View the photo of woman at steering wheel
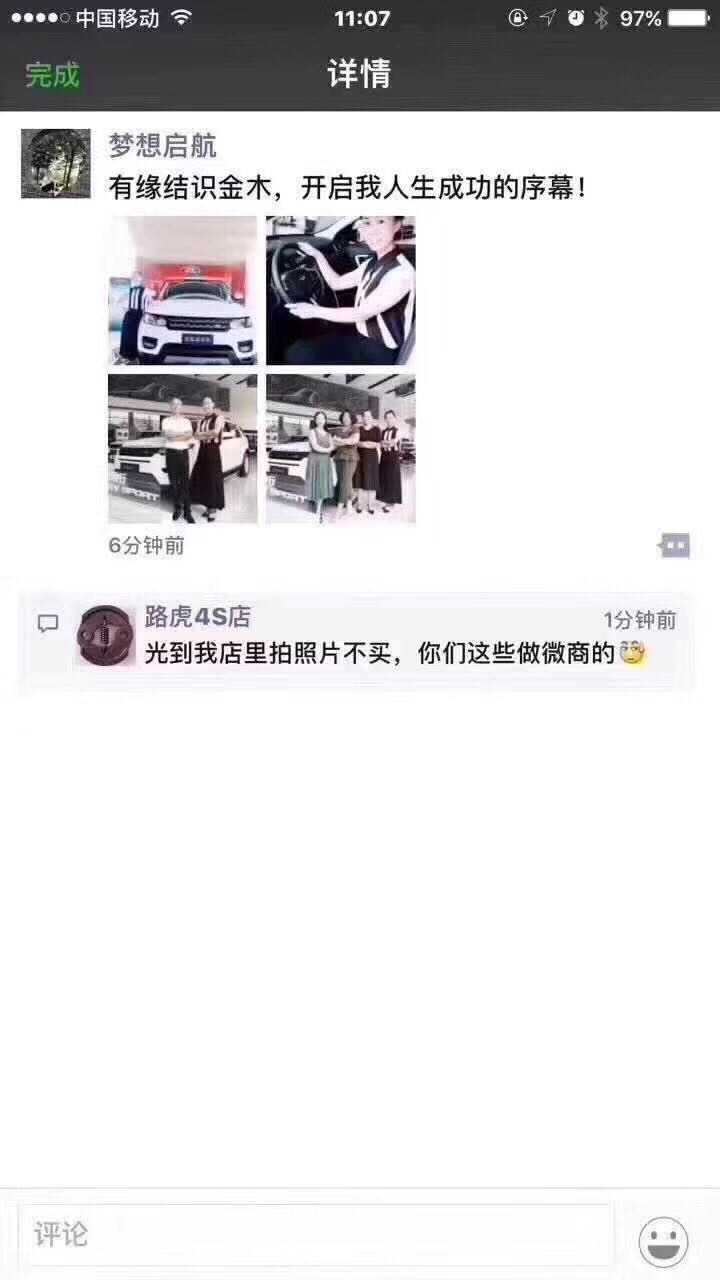This screenshot has height=1280, width=720. pos(340,290)
